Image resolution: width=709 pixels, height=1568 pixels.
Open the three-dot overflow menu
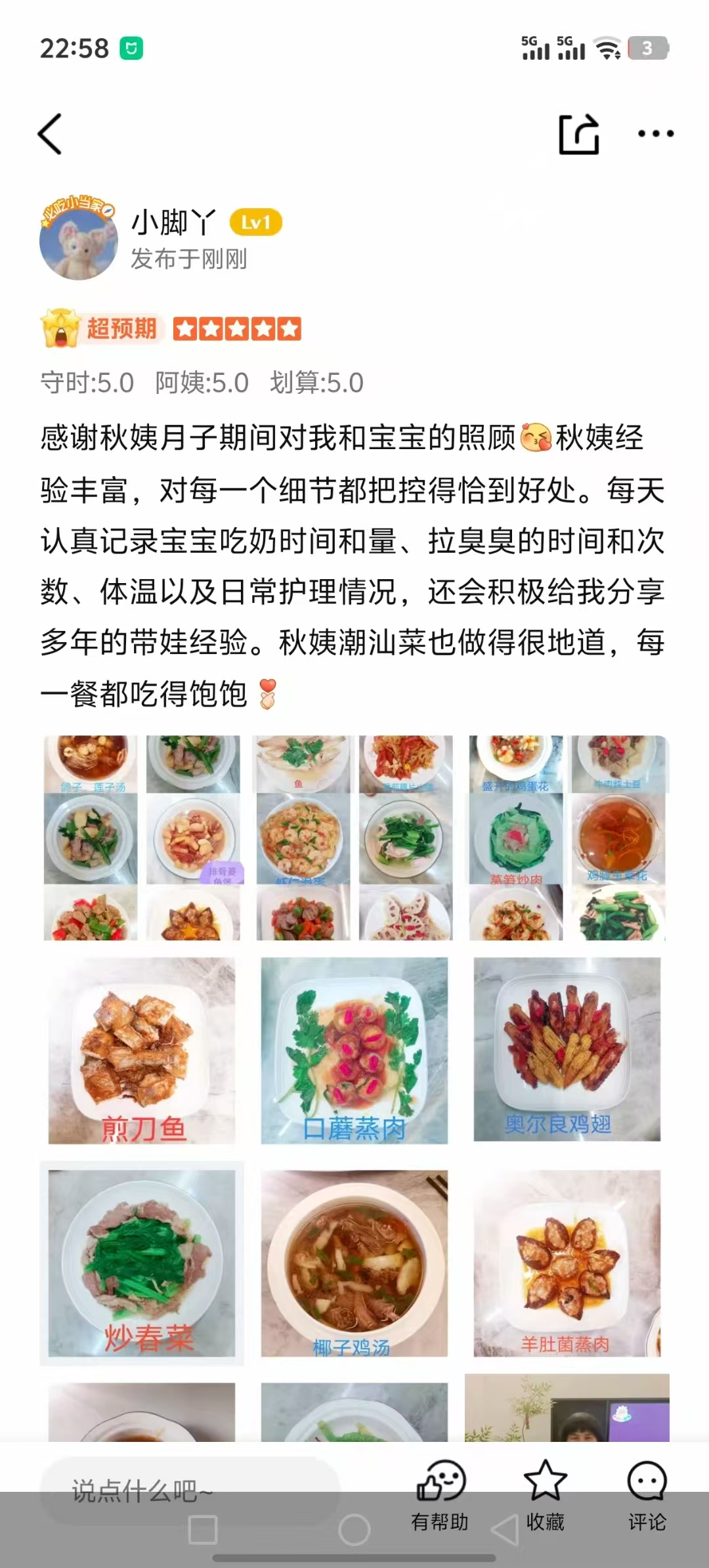point(655,134)
